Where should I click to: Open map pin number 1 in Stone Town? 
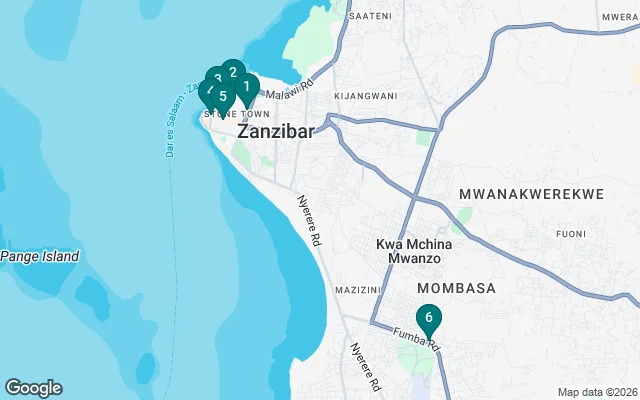point(249,86)
